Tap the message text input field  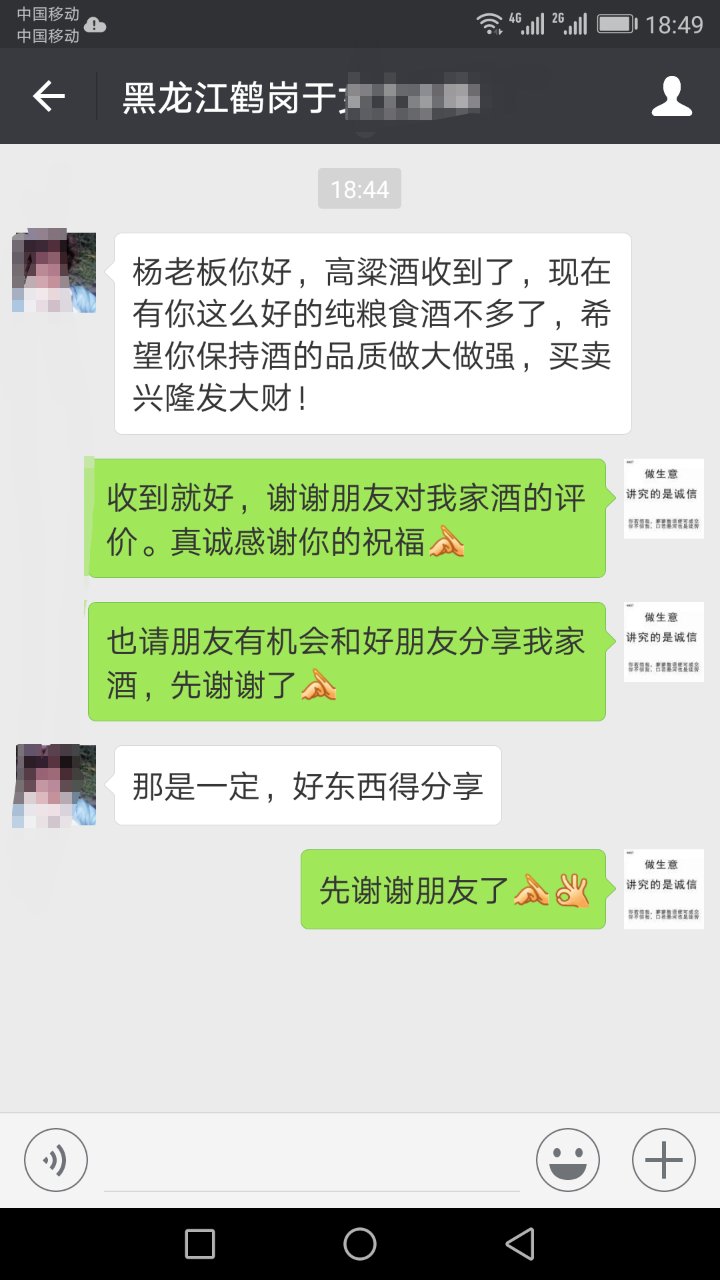(x=312, y=1162)
